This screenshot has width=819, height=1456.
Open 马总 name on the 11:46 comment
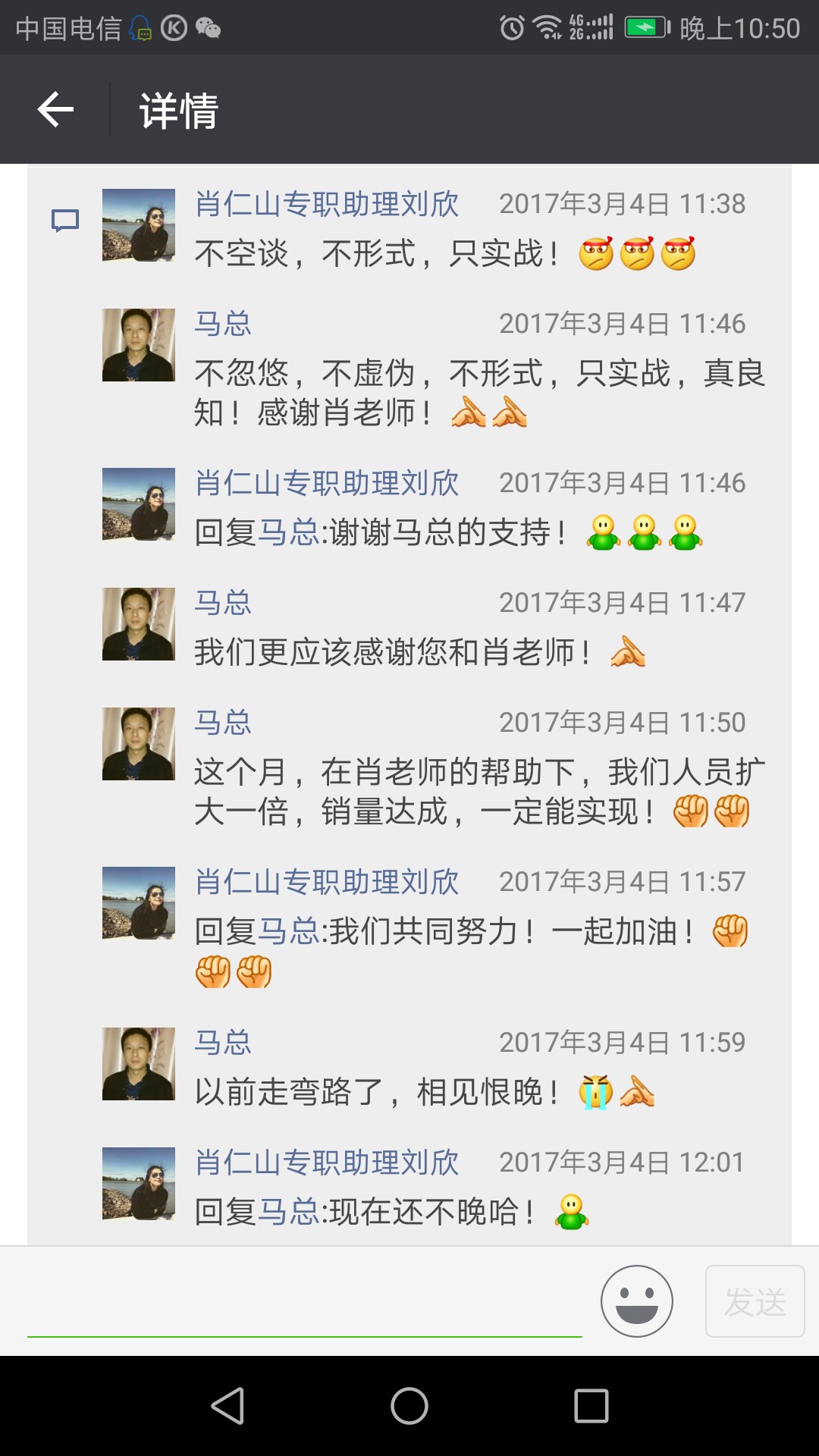coord(223,324)
